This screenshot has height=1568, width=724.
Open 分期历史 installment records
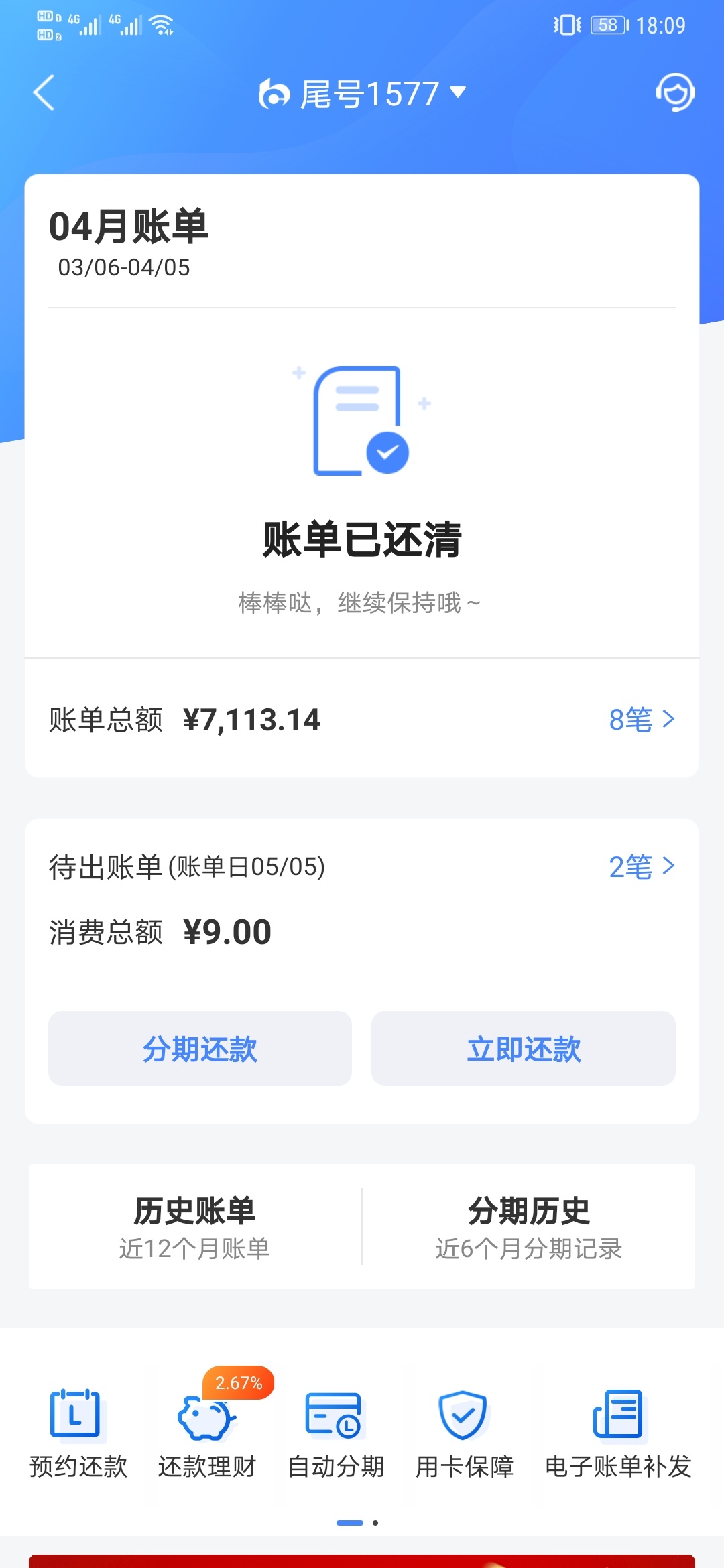[529, 1228]
